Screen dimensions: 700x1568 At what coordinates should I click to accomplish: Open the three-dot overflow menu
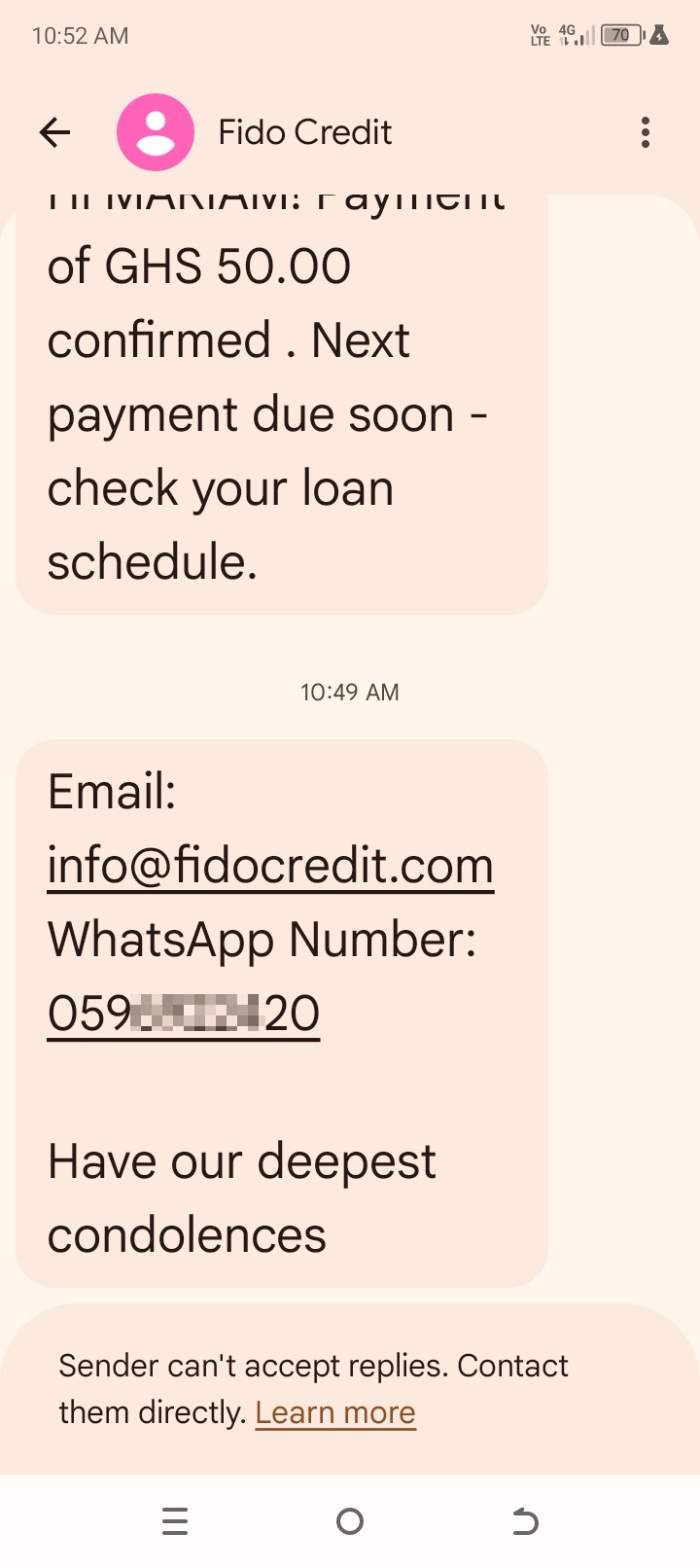646,132
